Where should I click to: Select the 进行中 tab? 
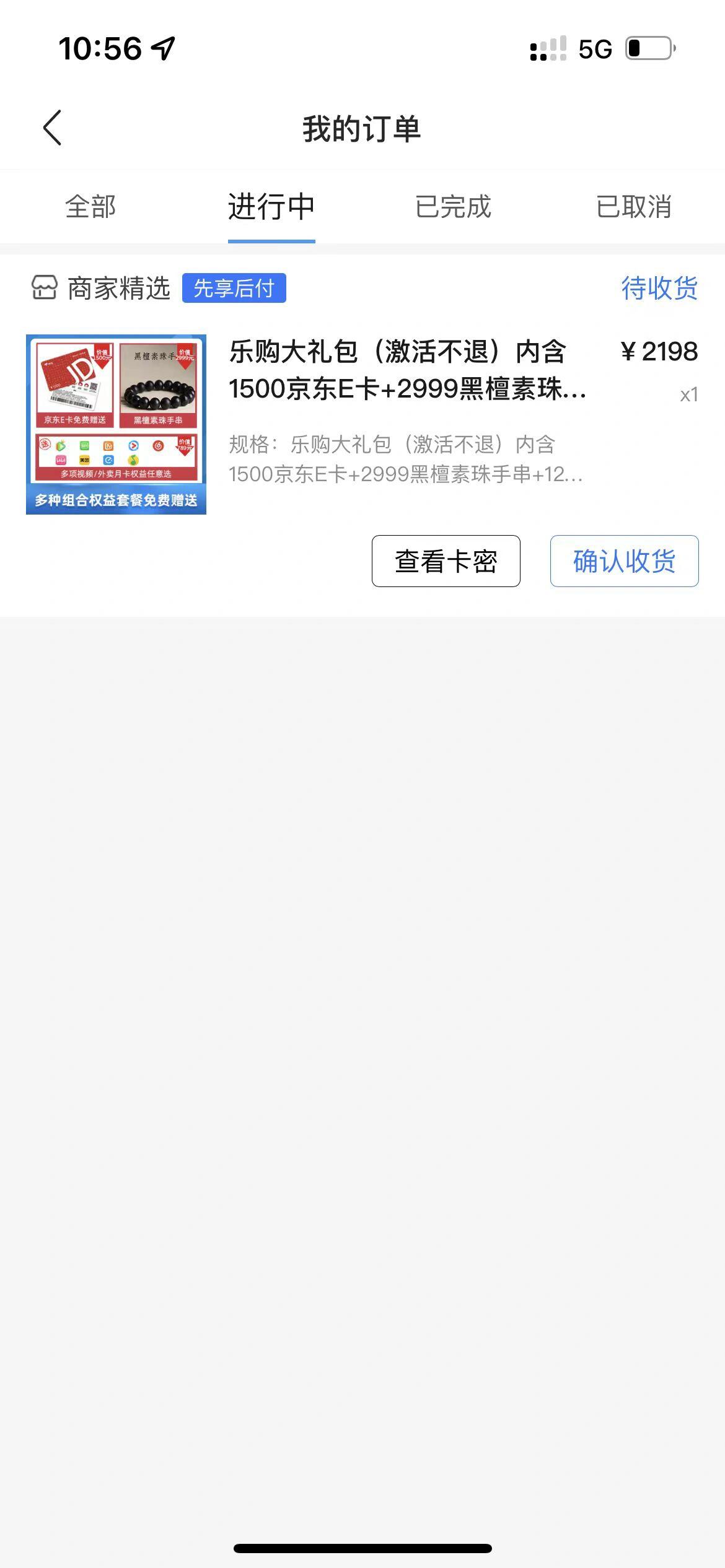271,206
